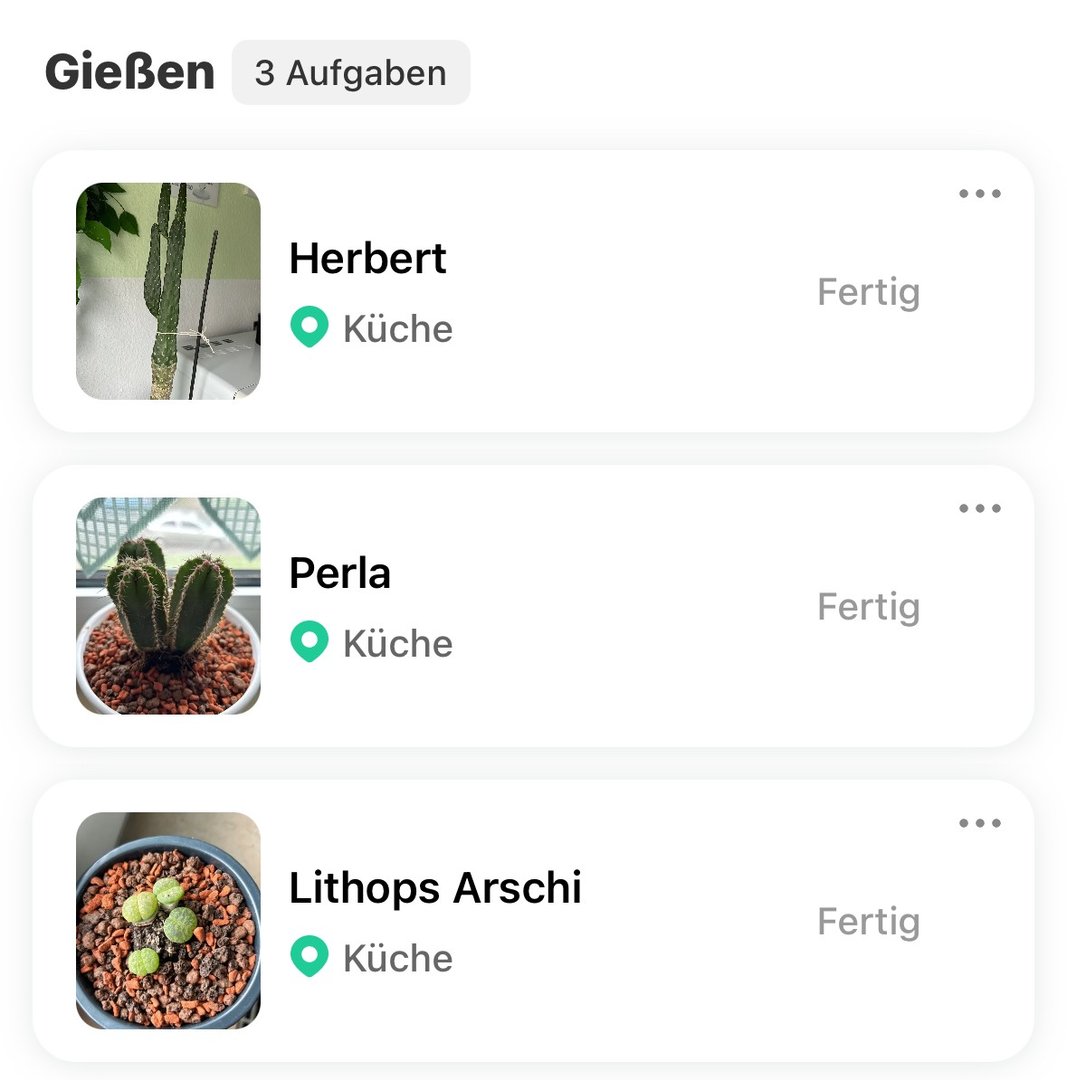The height and width of the screenshot is (1080, 1067).
Task: Mark Lithops Arschi watering as Fertig
Action: [868, 922]
